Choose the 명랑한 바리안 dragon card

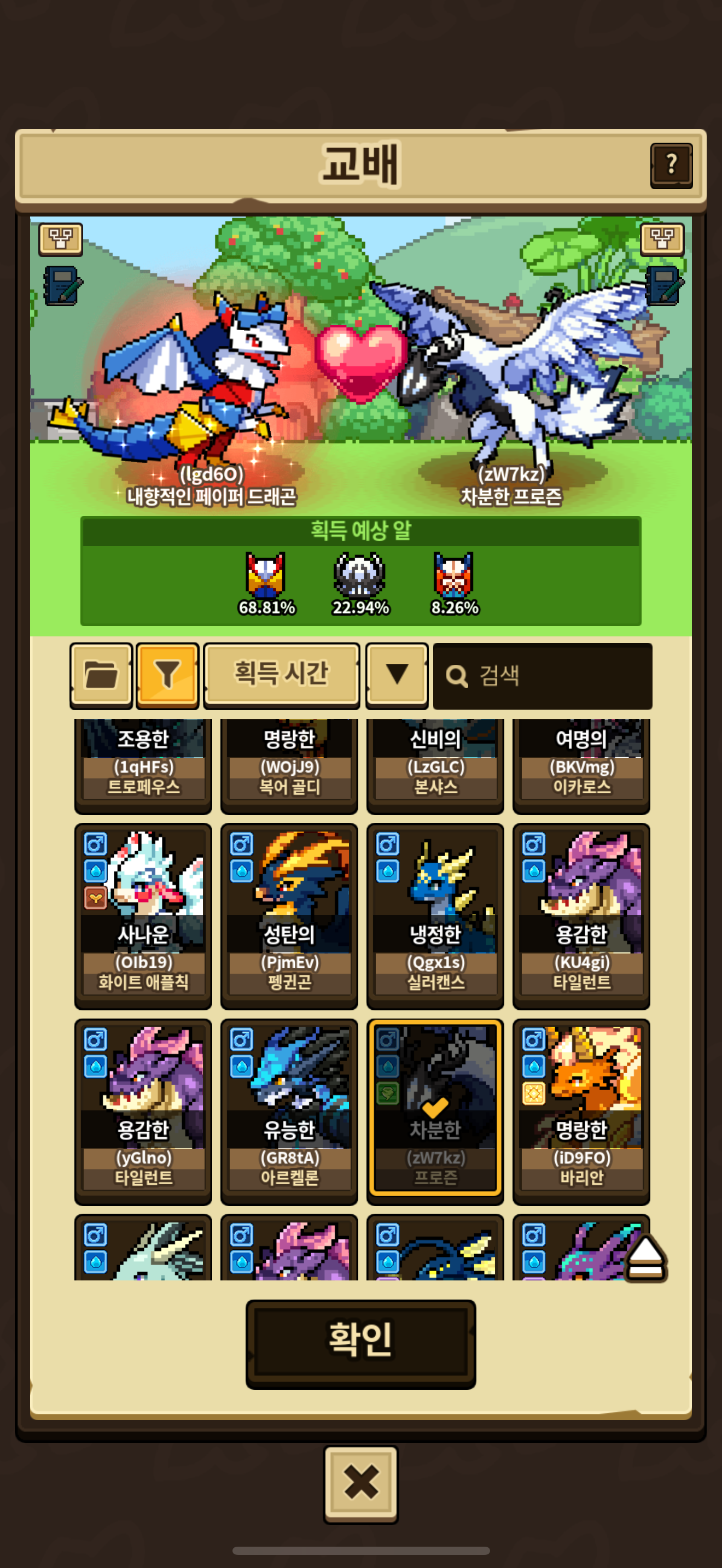(581, 1110)
